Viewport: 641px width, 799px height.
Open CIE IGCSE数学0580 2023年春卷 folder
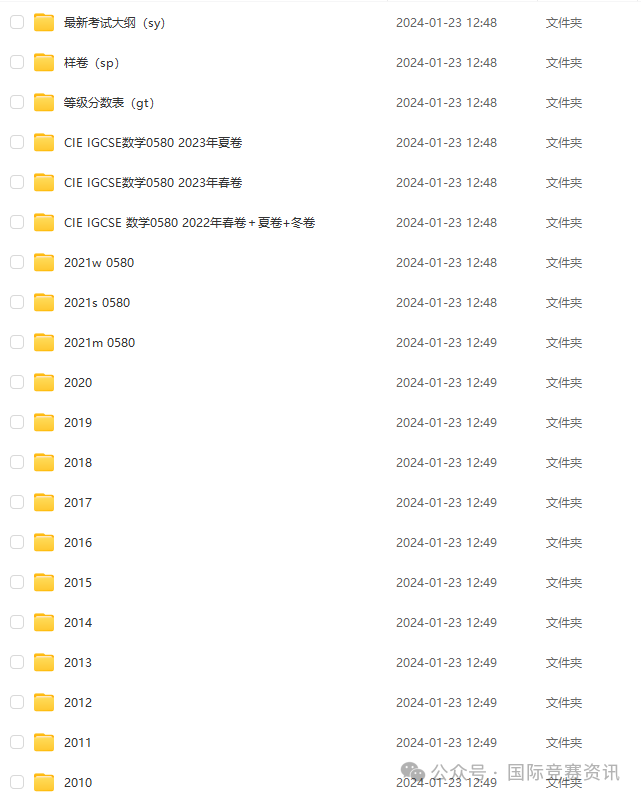pyautogui.click(x=152, y=182)
